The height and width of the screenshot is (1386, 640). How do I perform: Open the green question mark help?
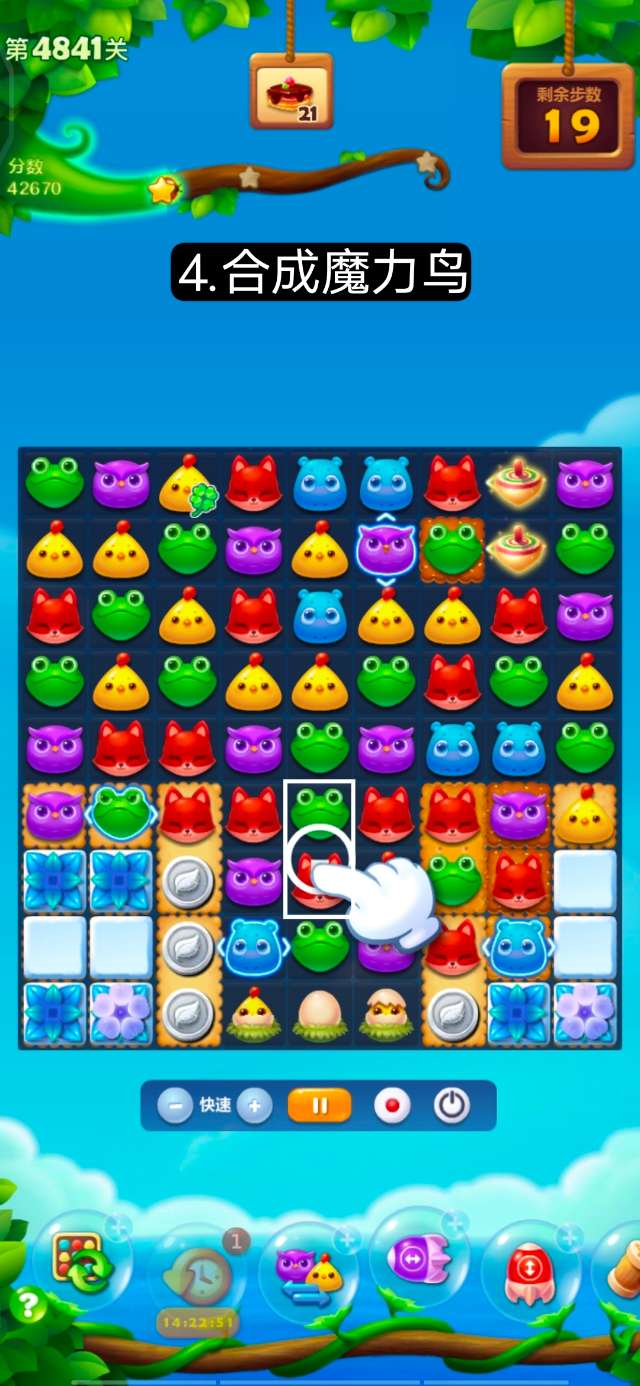28,1305
